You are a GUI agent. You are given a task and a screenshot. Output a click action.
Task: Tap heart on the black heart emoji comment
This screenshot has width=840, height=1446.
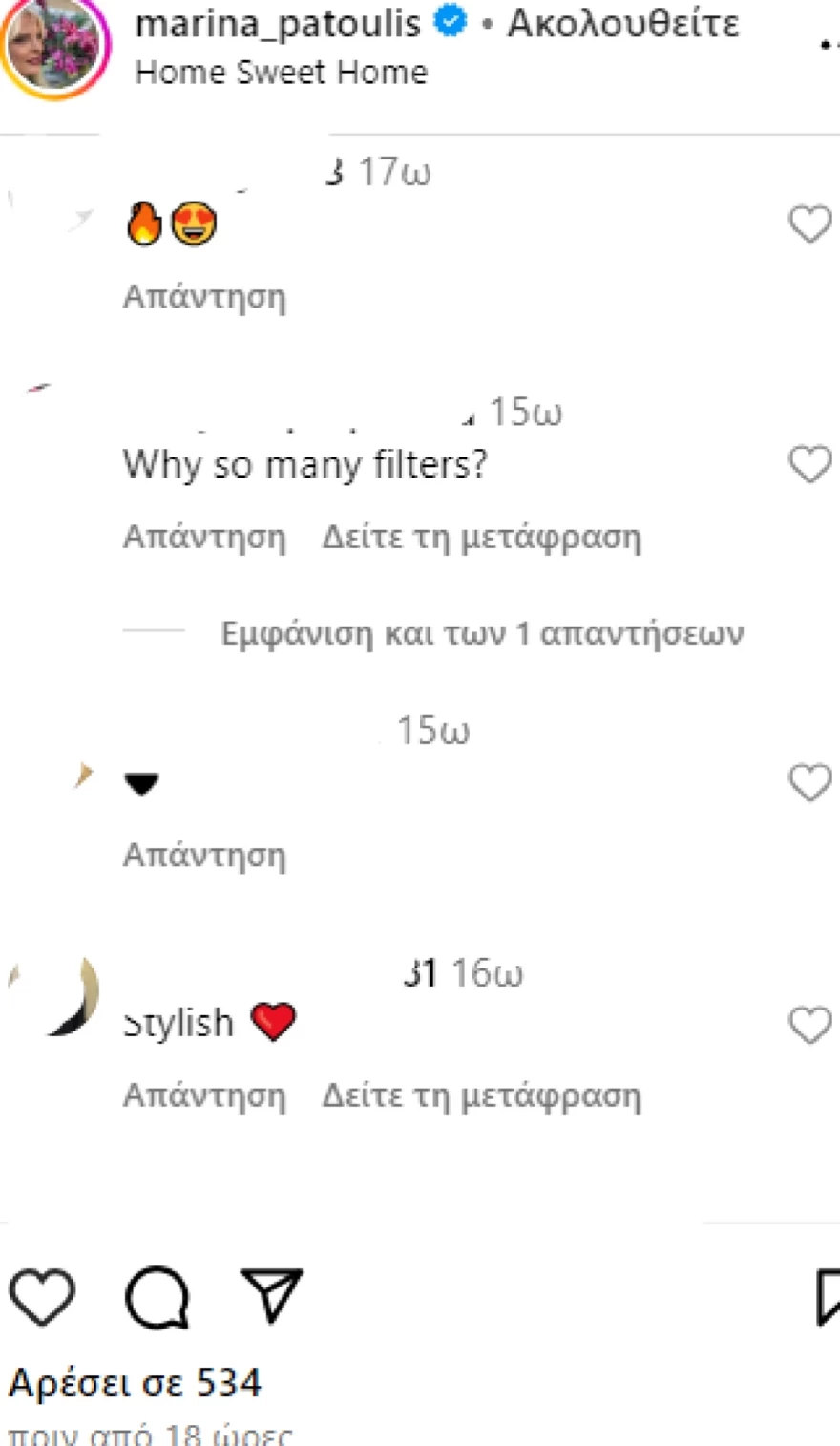(810, 782)
